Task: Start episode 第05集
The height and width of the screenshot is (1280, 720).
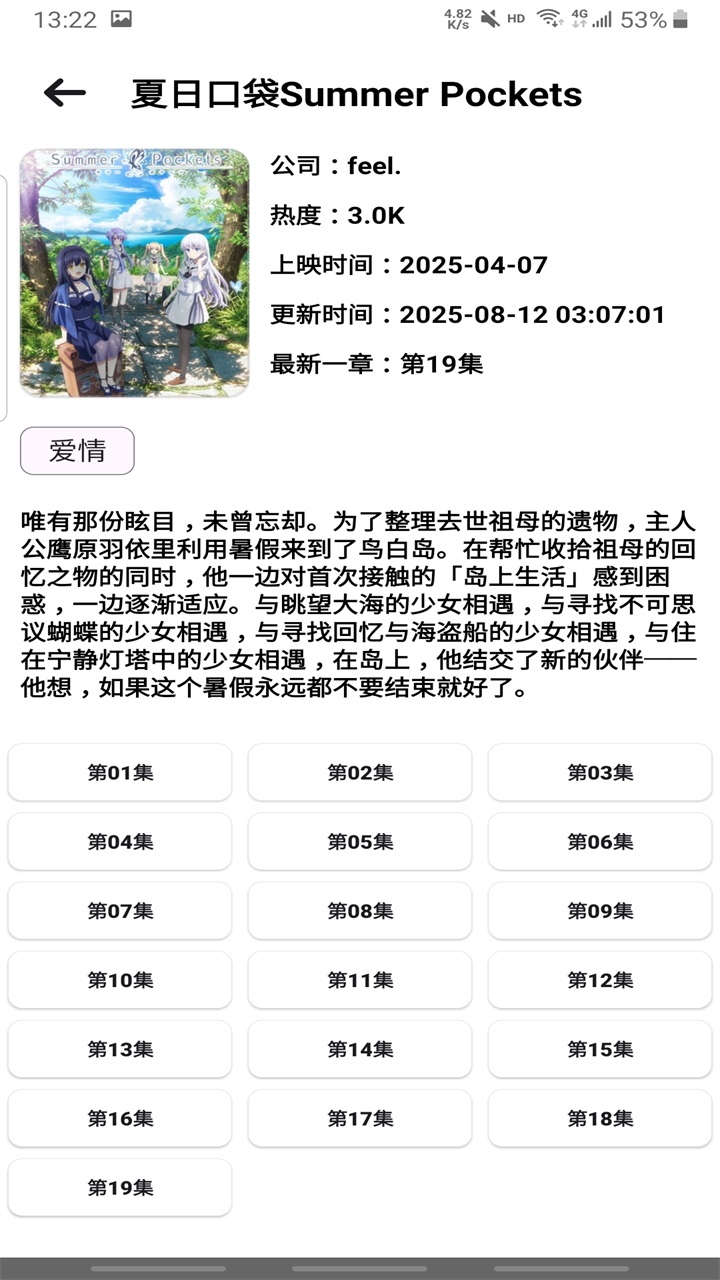Action: point(360,842)
